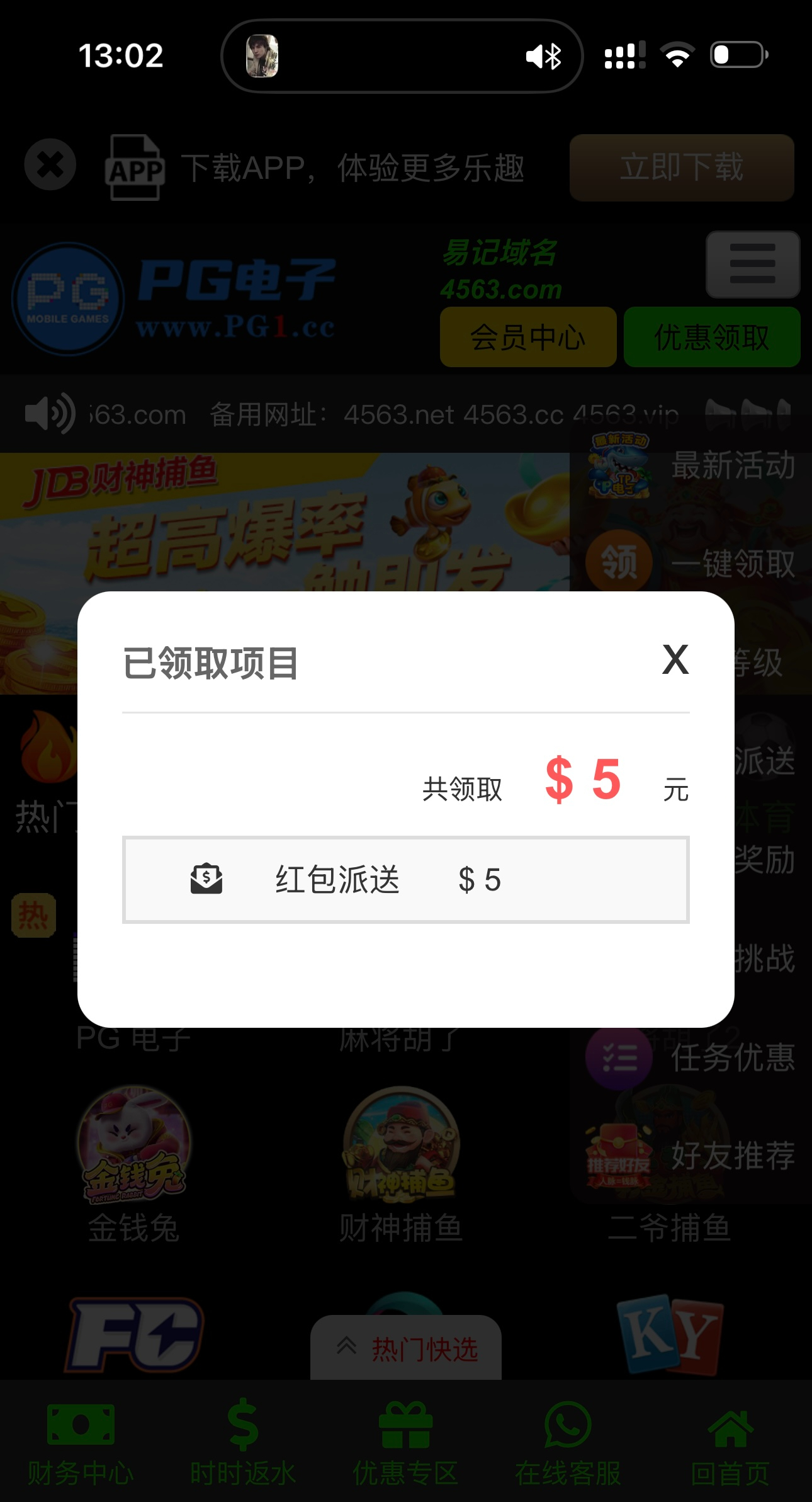Open 优惠领取
This screenshot has width=812, height=1502.
click(711, 337)
